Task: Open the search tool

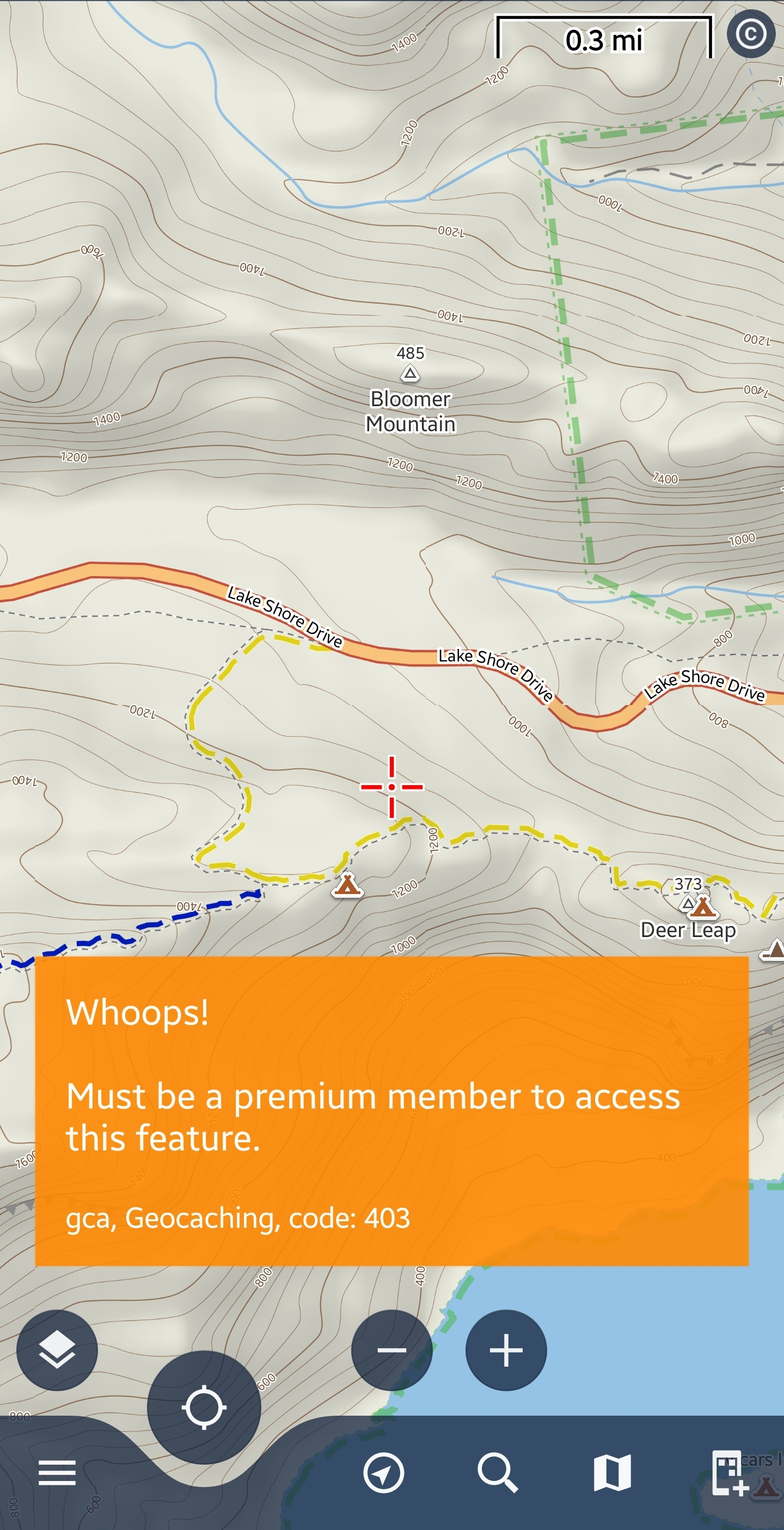Action: pyautogui.click(x=497, y=1472)
